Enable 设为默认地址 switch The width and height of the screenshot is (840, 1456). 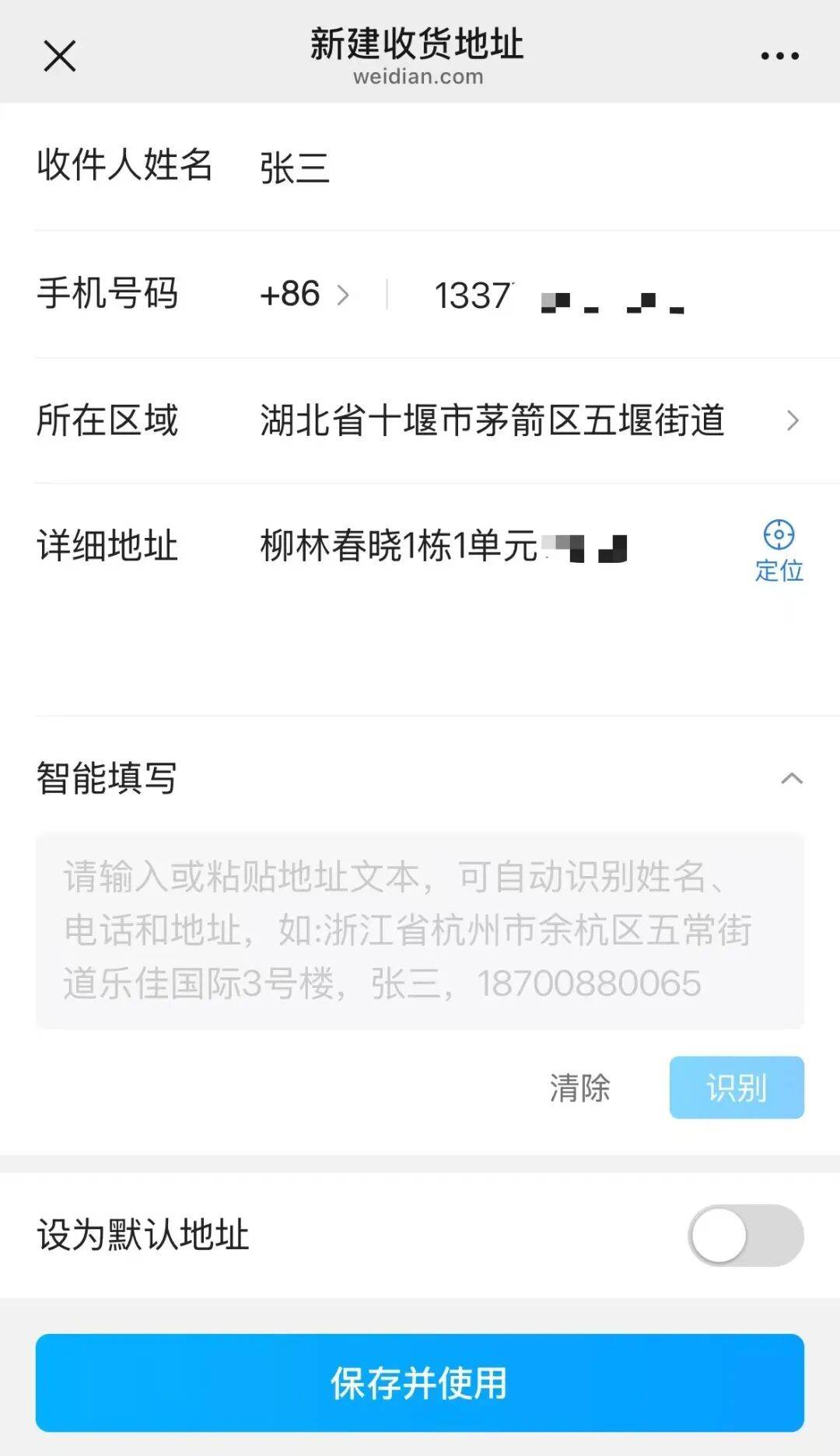[745, 1235]
